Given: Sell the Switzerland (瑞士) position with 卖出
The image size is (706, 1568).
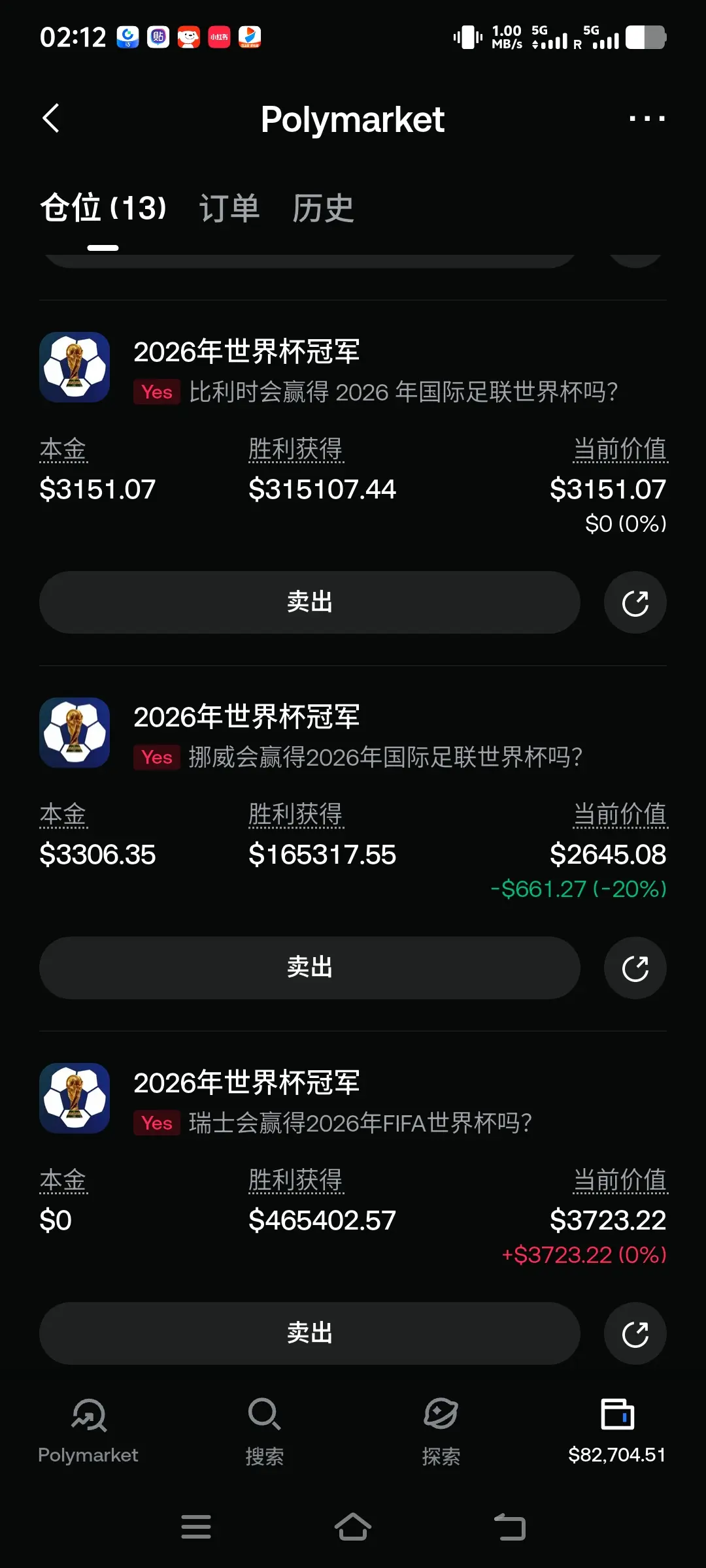Looking at the screenshot, I should point(310,1333).
